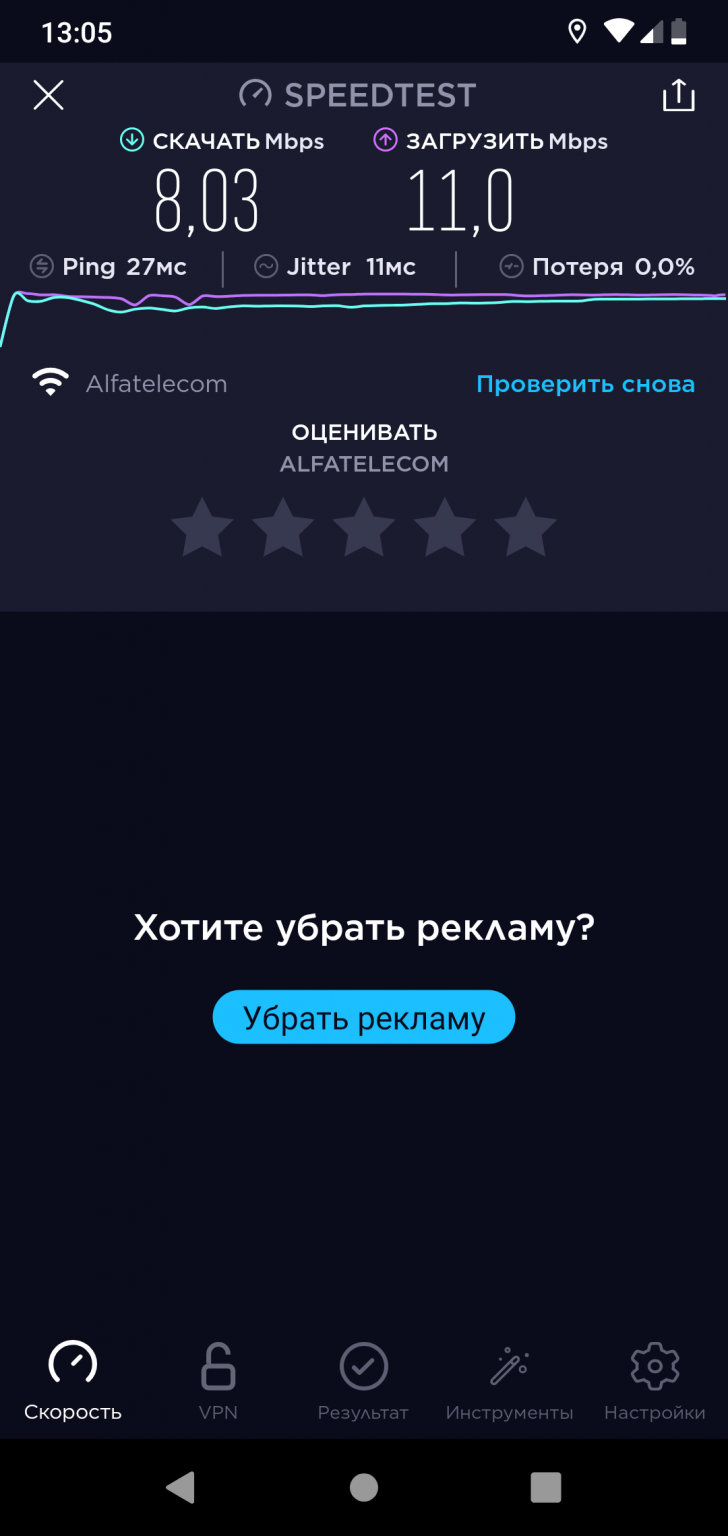Tap the Убрать рекламу button
The height and width of the screenshot is (1536, 728).
(364, 1018)
